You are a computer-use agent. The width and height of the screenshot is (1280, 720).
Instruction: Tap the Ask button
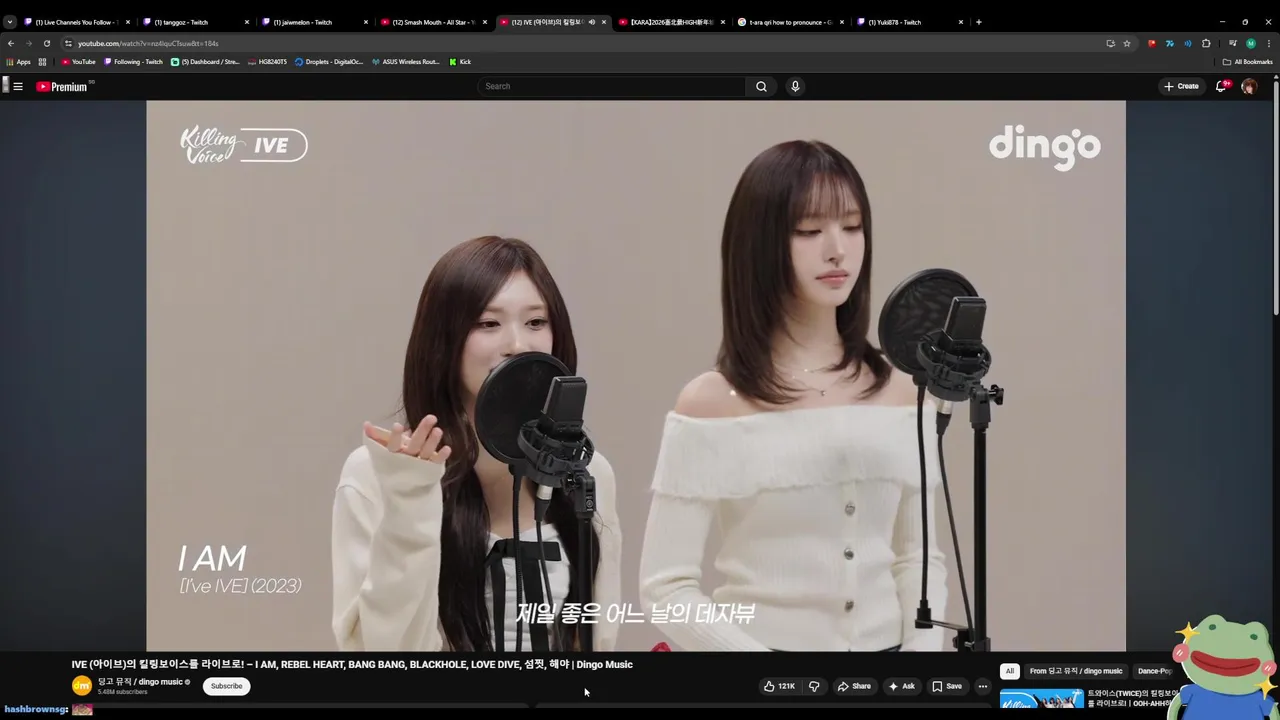[x=901, y=686]
